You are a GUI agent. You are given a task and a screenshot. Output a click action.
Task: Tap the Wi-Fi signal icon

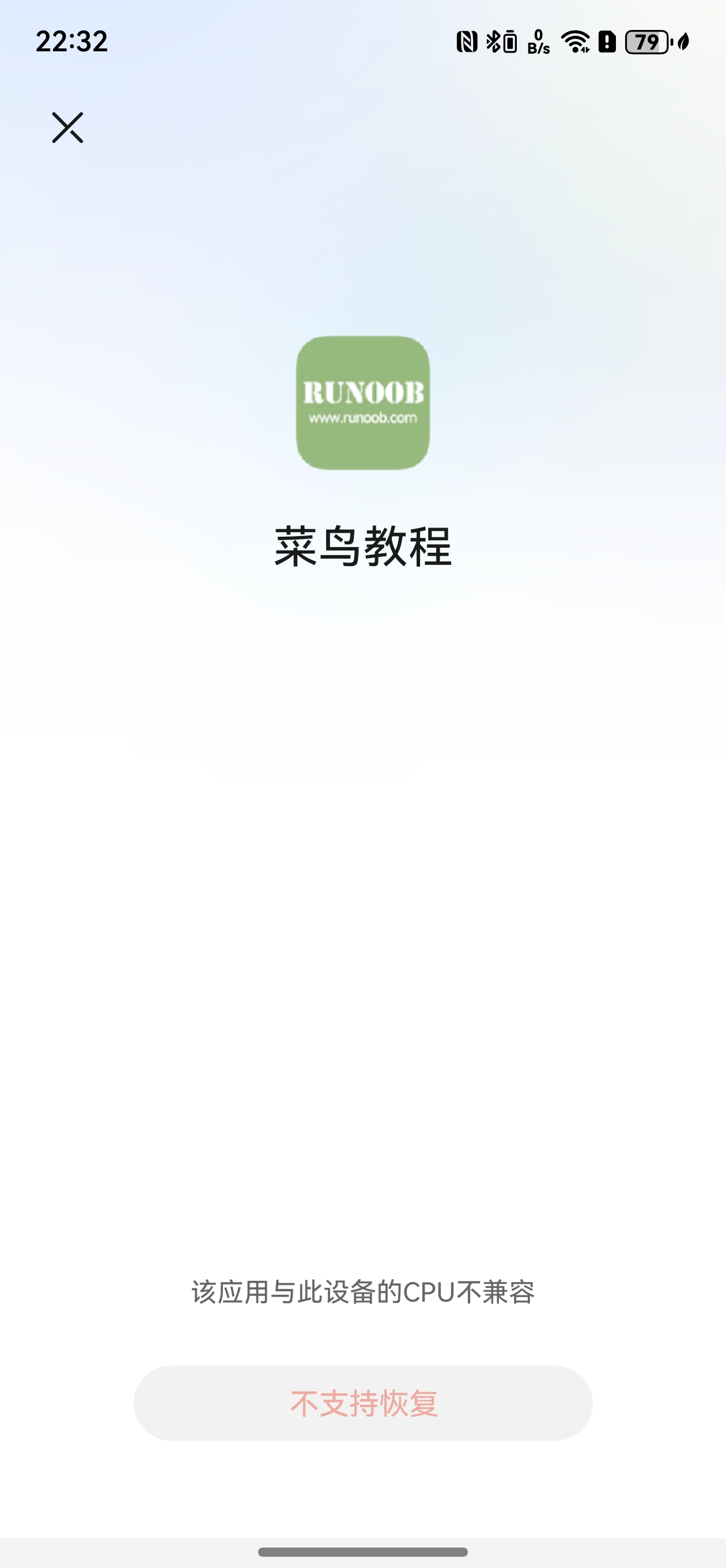pyautogui.click(x=574, y=42)
